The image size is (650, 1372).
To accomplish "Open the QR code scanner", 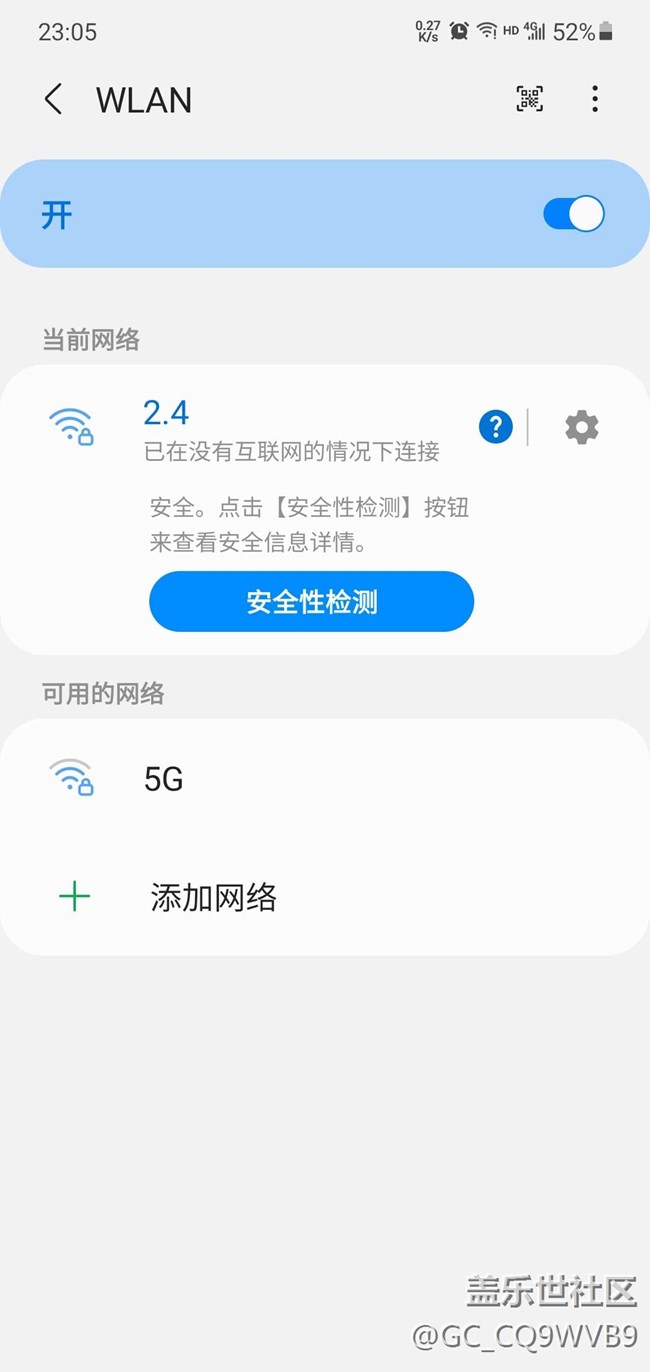I will coord(529,98).
